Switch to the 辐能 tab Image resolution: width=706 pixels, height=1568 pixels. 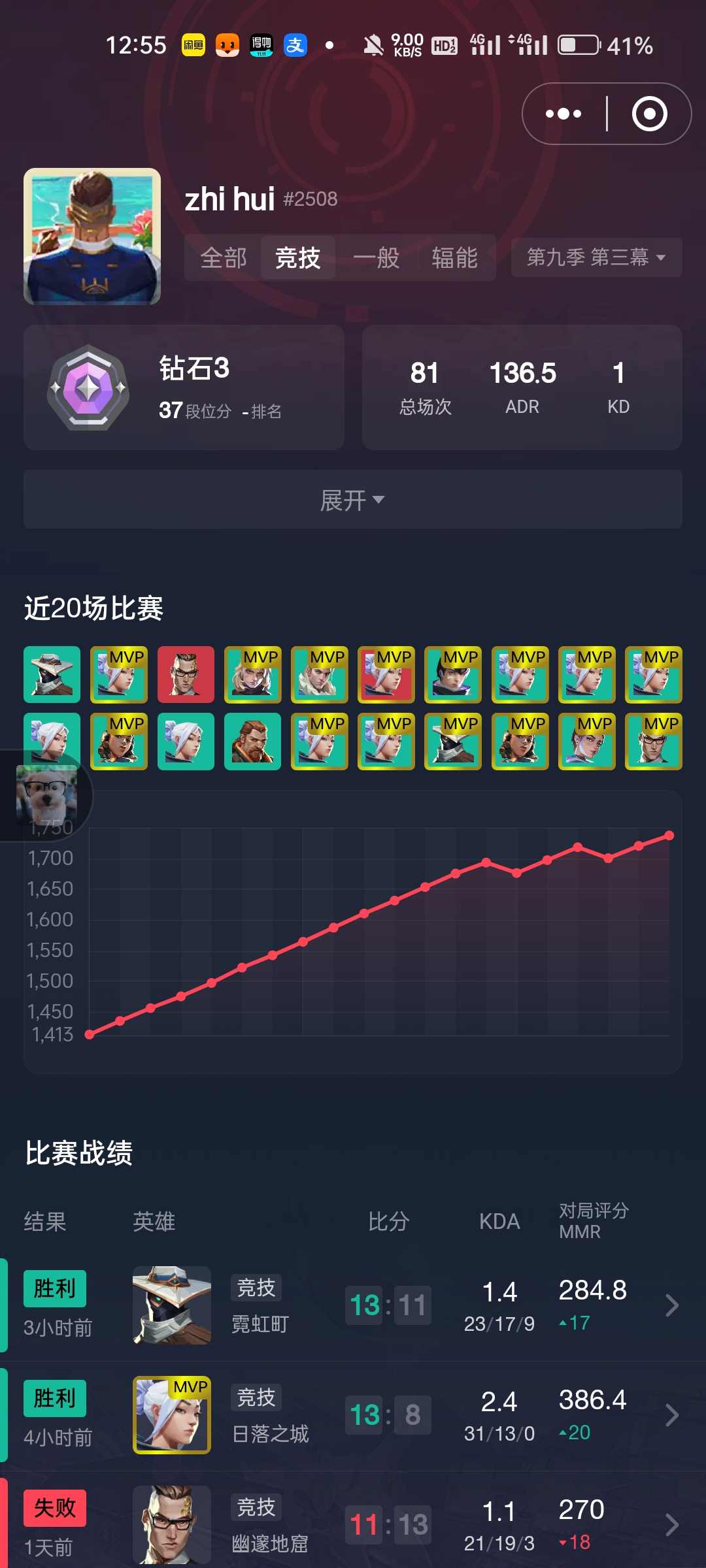(x=455, y=258)
